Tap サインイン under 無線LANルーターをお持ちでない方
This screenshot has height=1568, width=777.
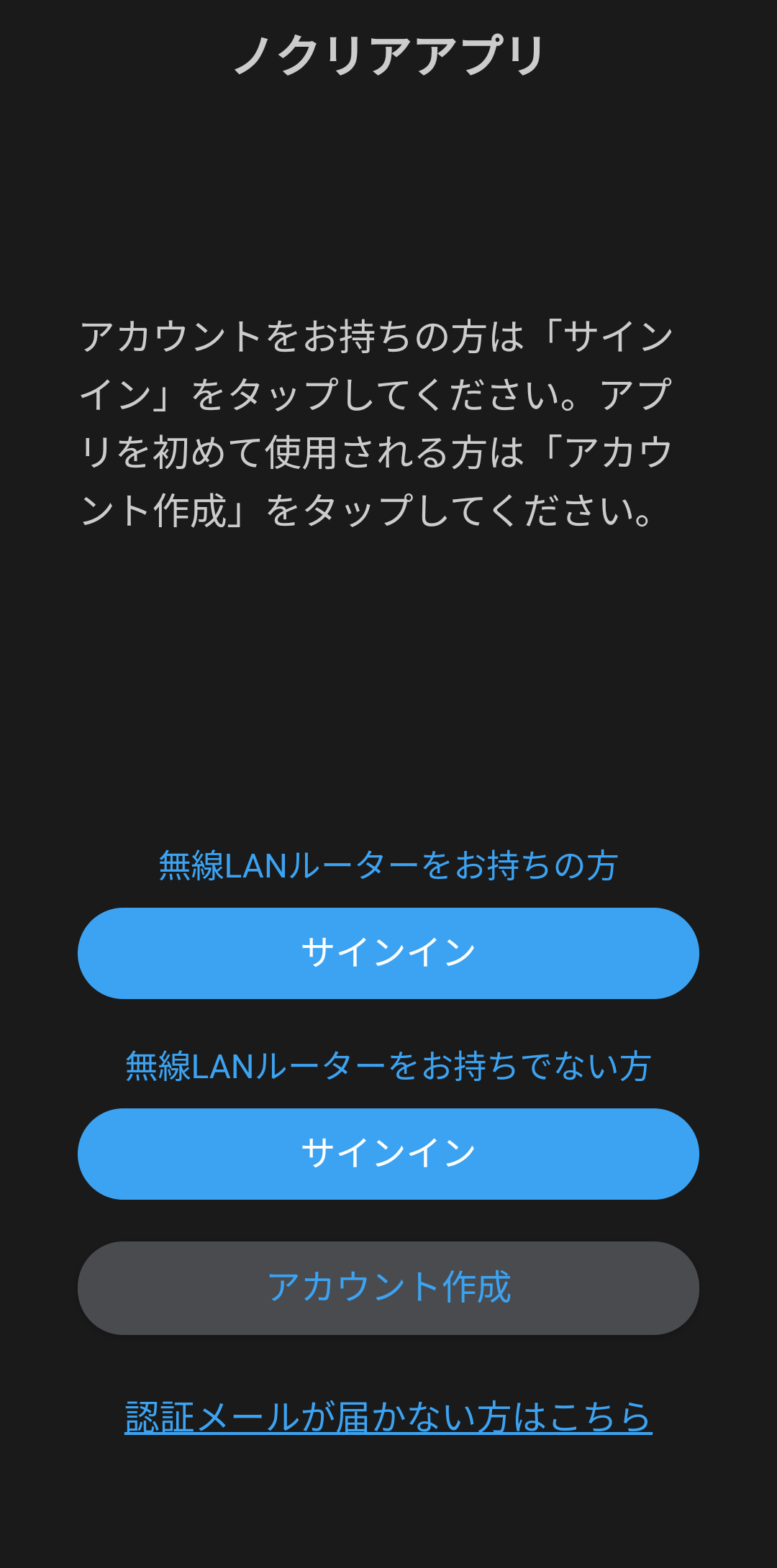pos(388,1154)
